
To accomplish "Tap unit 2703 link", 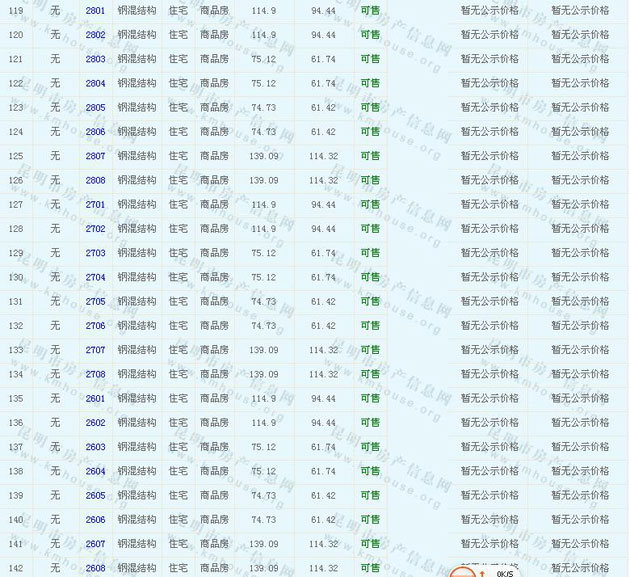I will 95,253.
